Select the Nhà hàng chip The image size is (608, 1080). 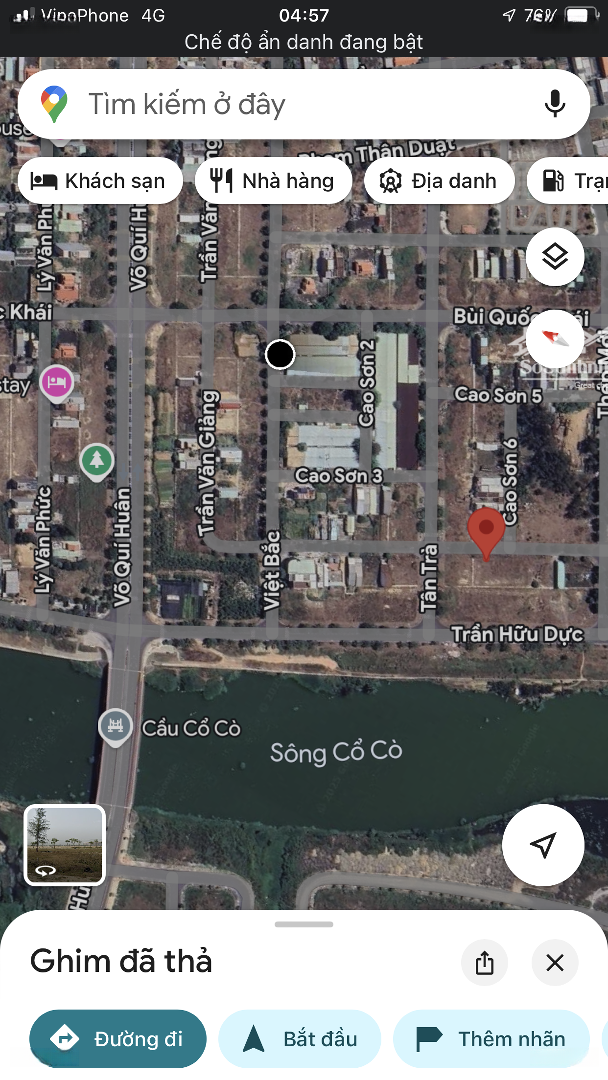coord(273,181)
